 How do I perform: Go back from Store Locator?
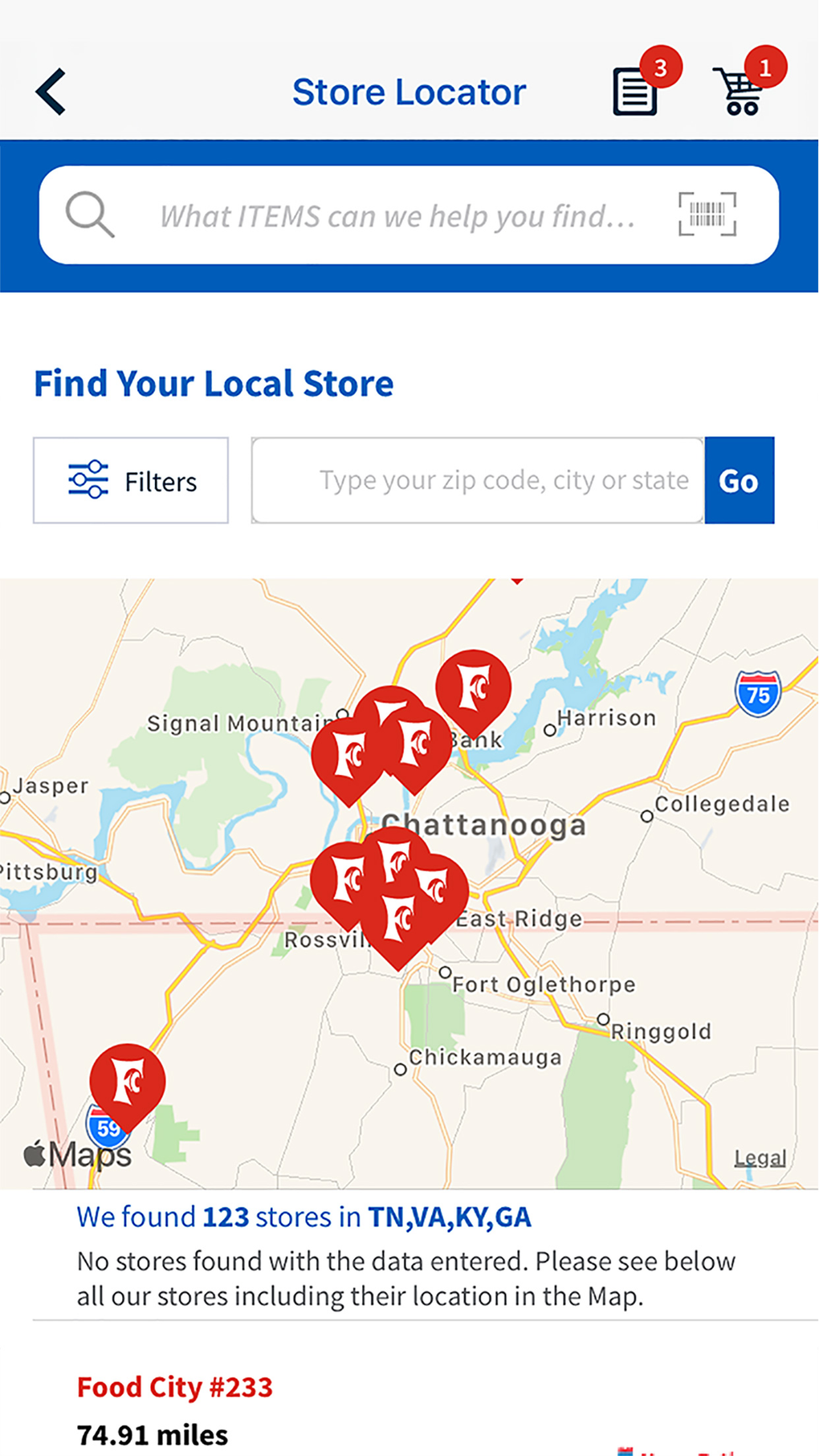click(x=51, y=92)
